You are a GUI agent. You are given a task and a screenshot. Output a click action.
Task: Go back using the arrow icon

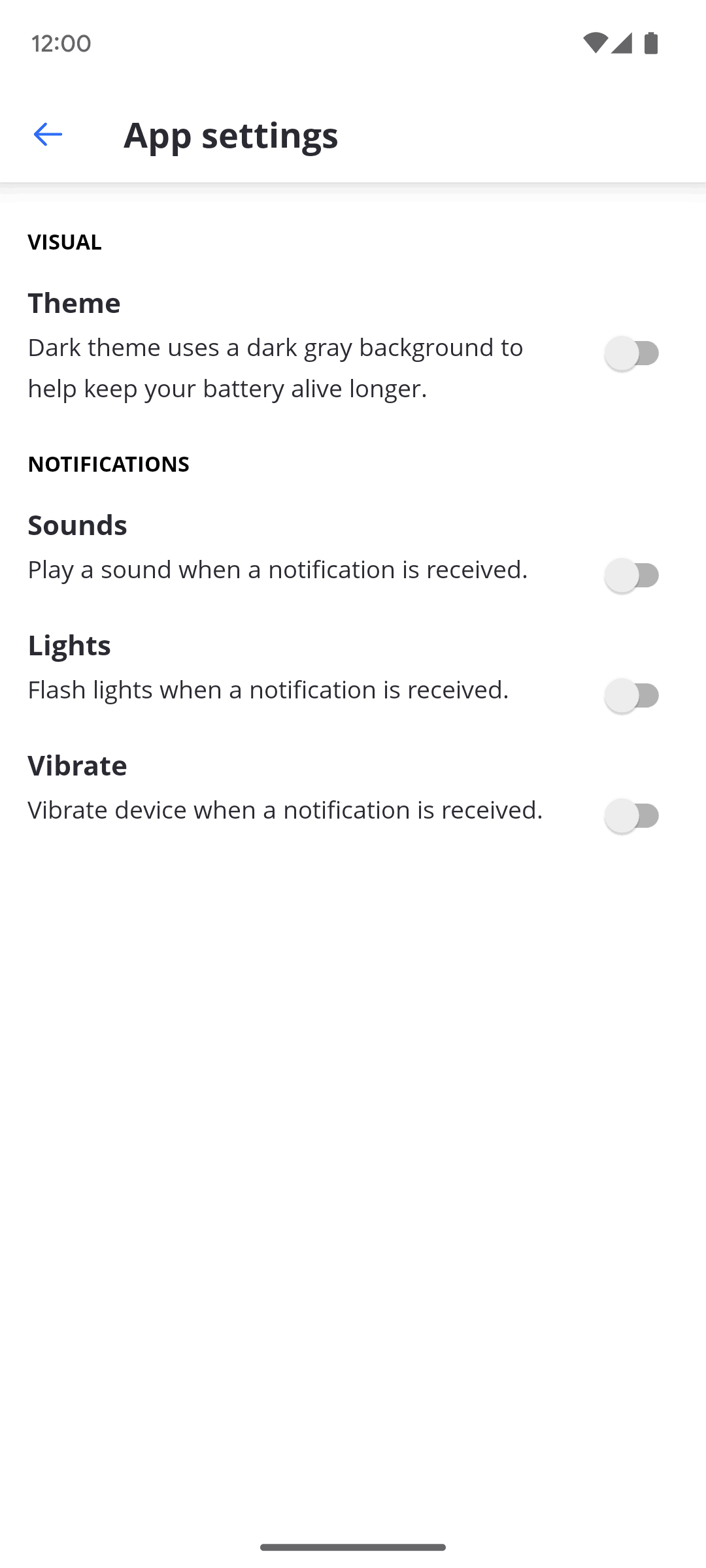48,135
